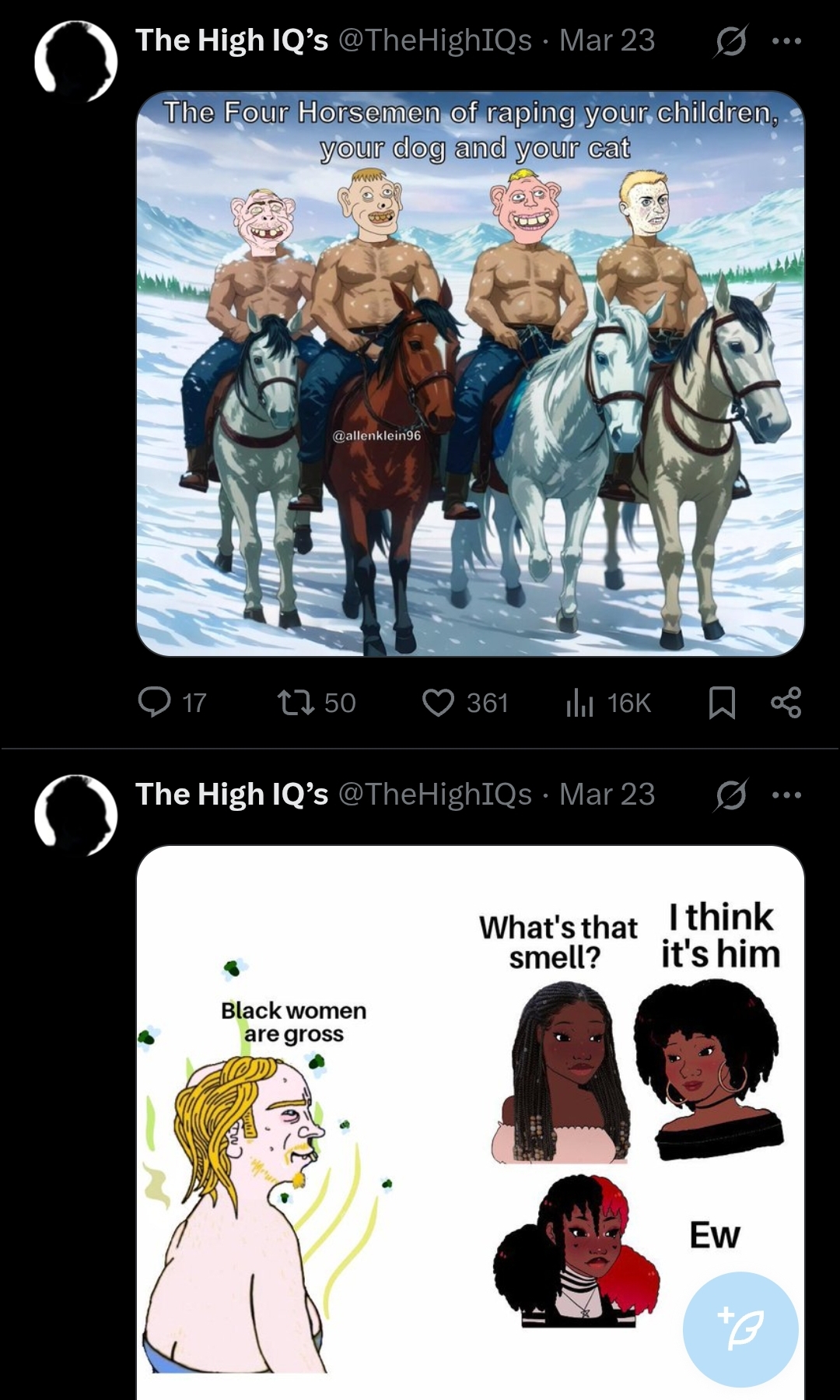840x1400 pixels.
Task: Compose a new post with the floating button
Action: point(740,1329)
